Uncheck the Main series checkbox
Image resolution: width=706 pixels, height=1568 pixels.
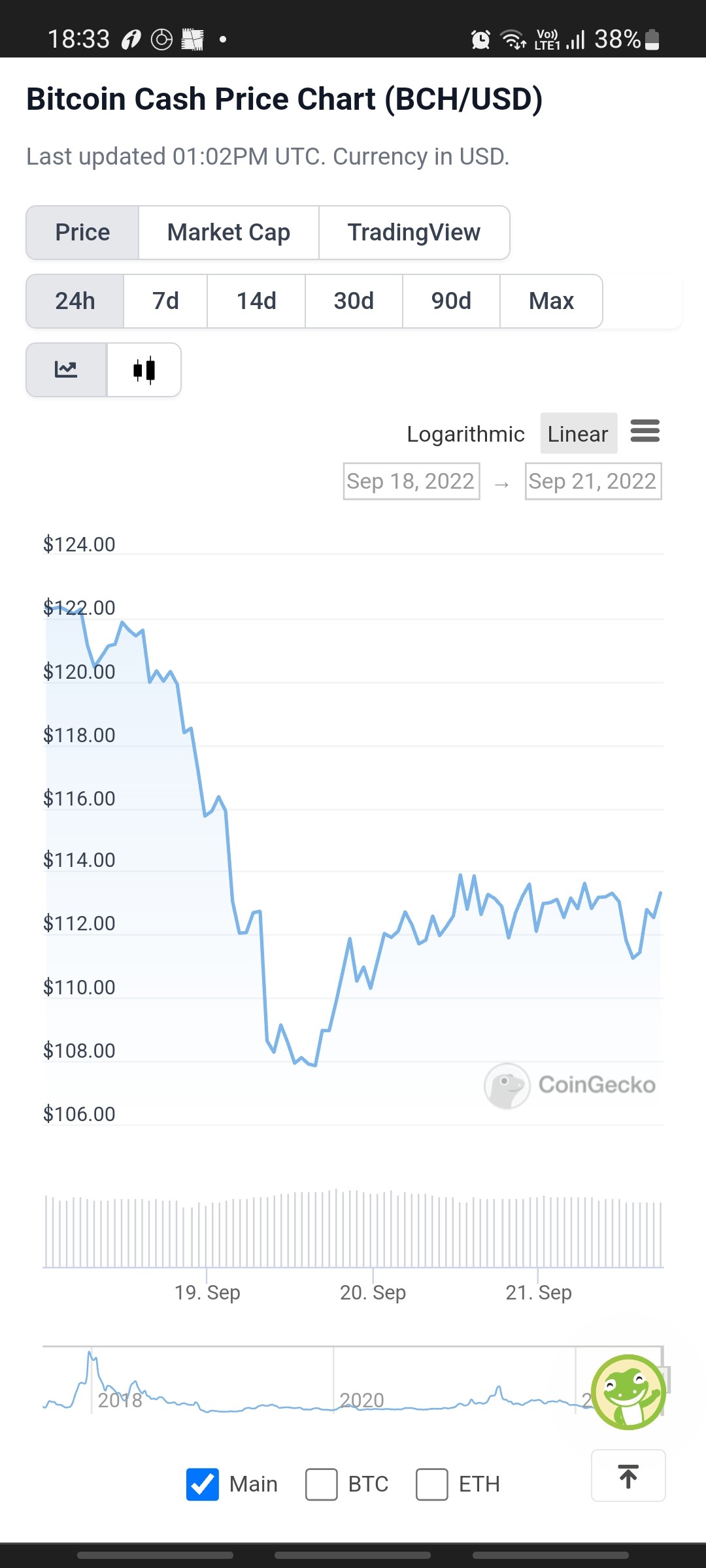pos(203,1484)
